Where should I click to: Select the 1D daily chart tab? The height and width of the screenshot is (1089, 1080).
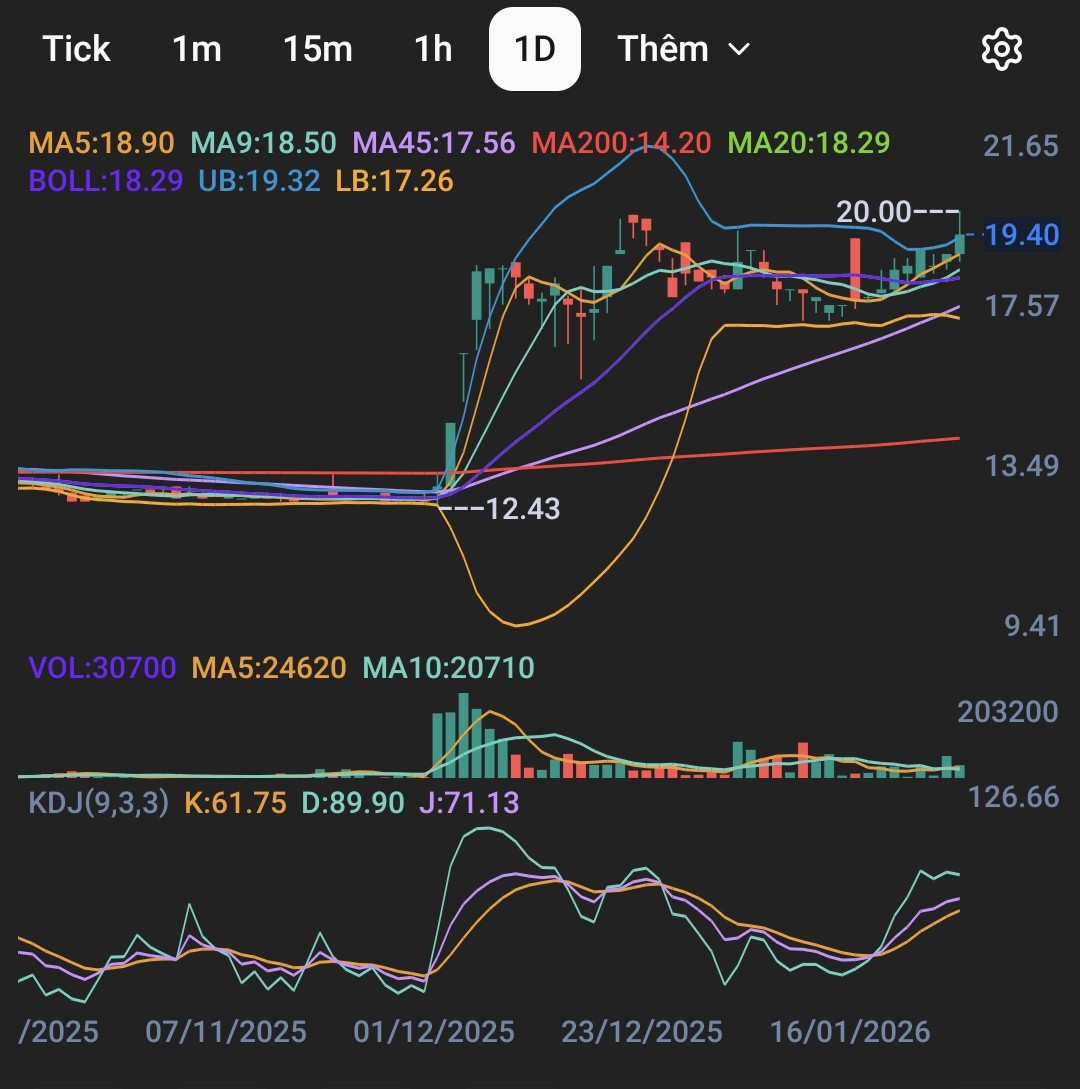[534, 49]
